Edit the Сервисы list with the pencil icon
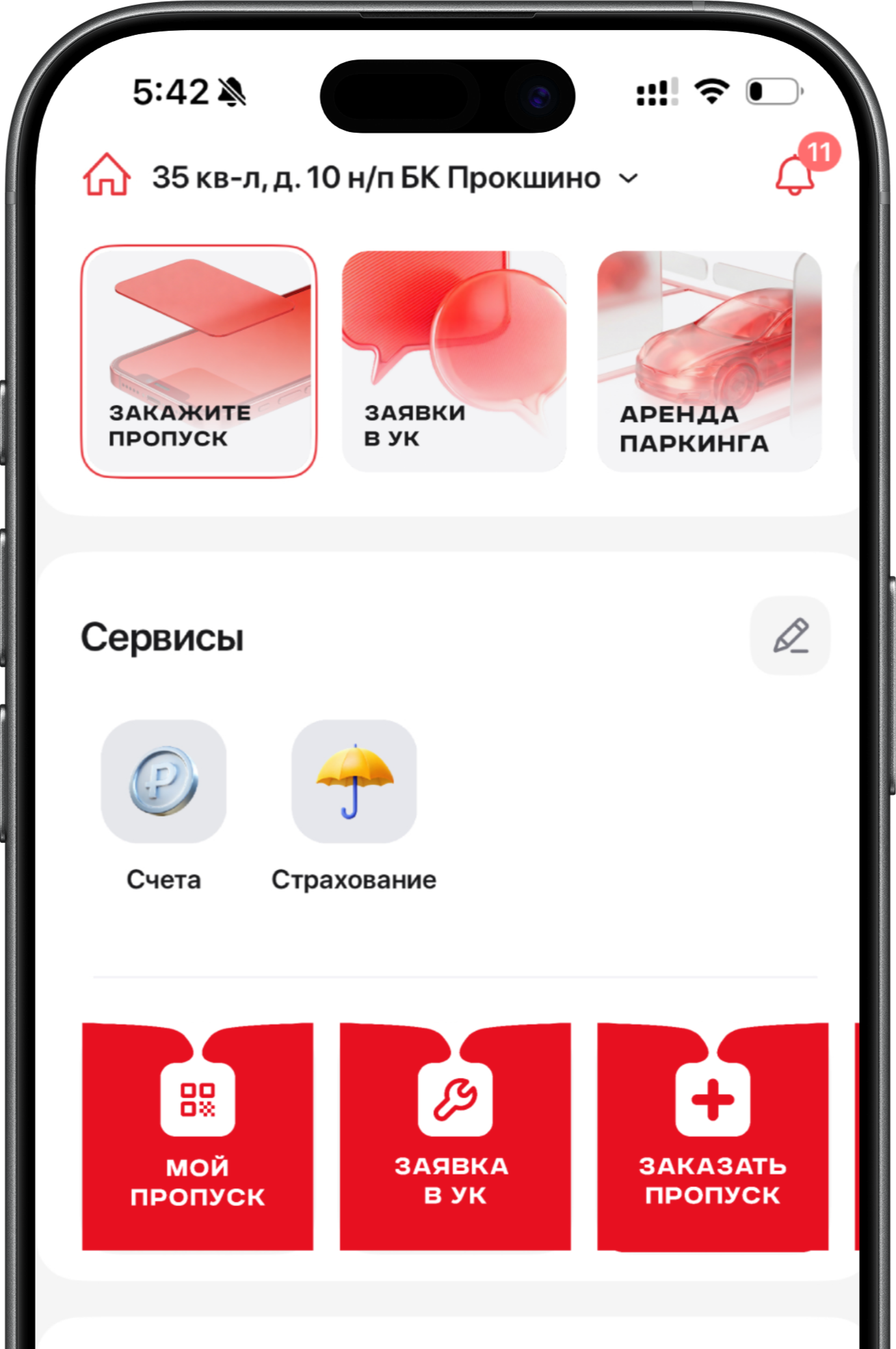Screen dimensions: 896x1349 (x=790, y=636)
